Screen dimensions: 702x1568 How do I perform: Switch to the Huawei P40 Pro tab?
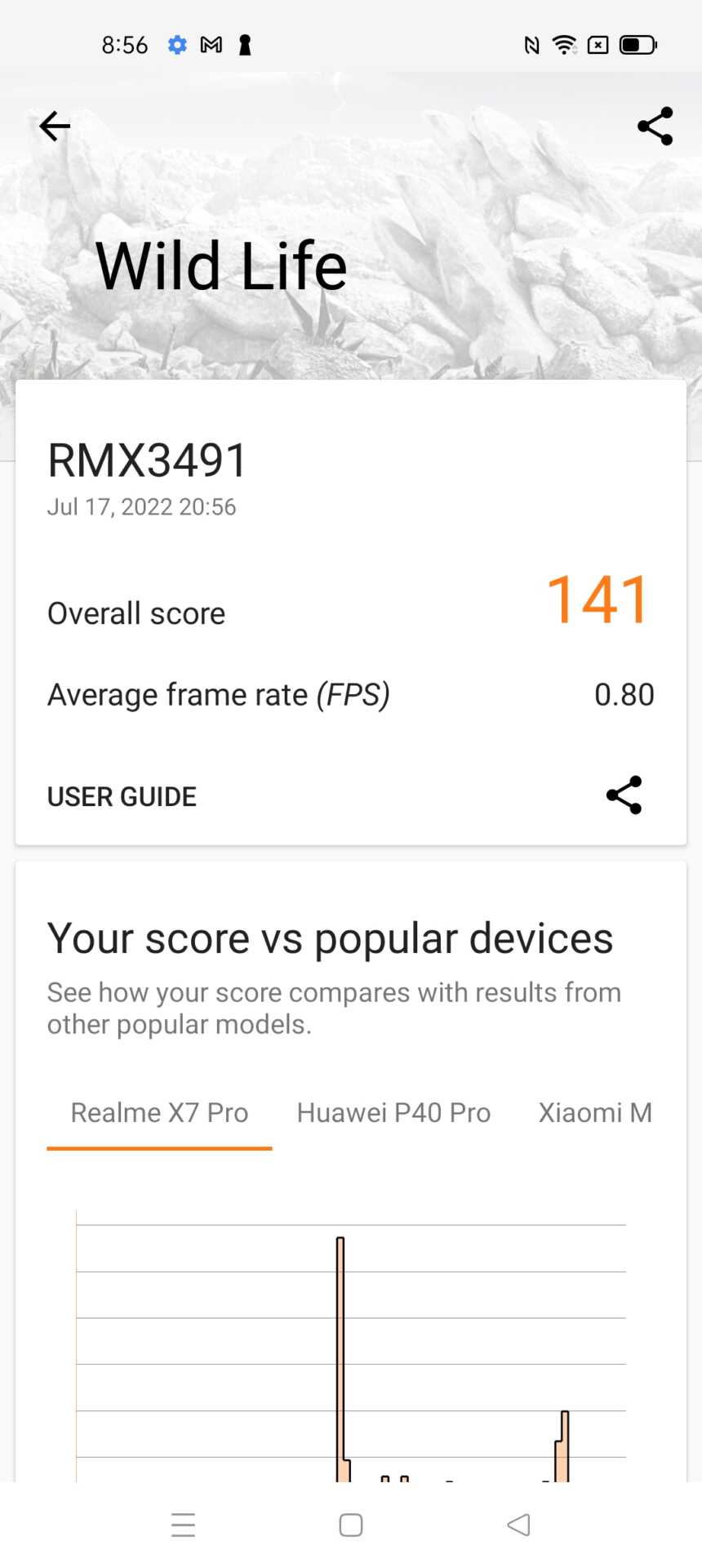(393, 1112)
